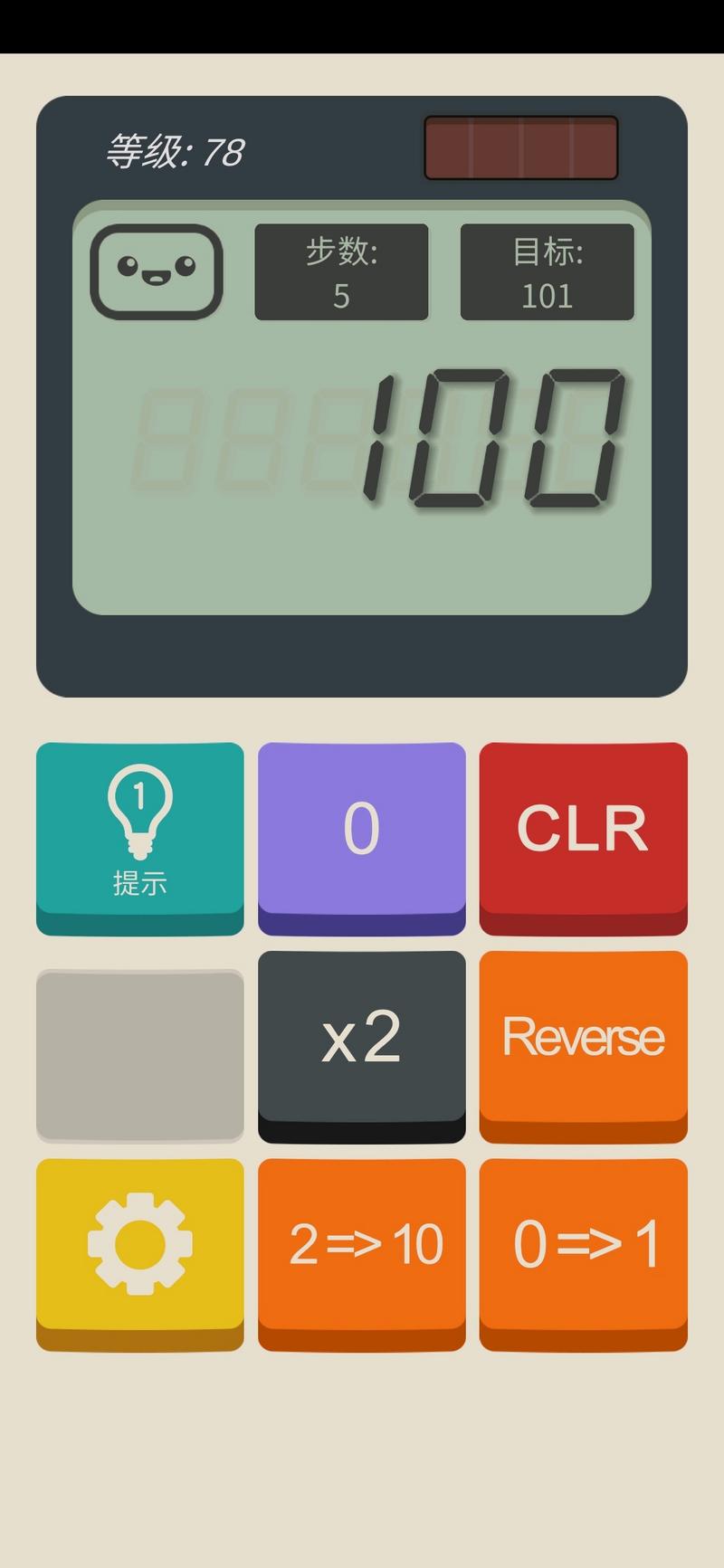The height and width of the screenshot is (1568, 724).
Task: Clear the display with CLR
Action: [583, 838]
